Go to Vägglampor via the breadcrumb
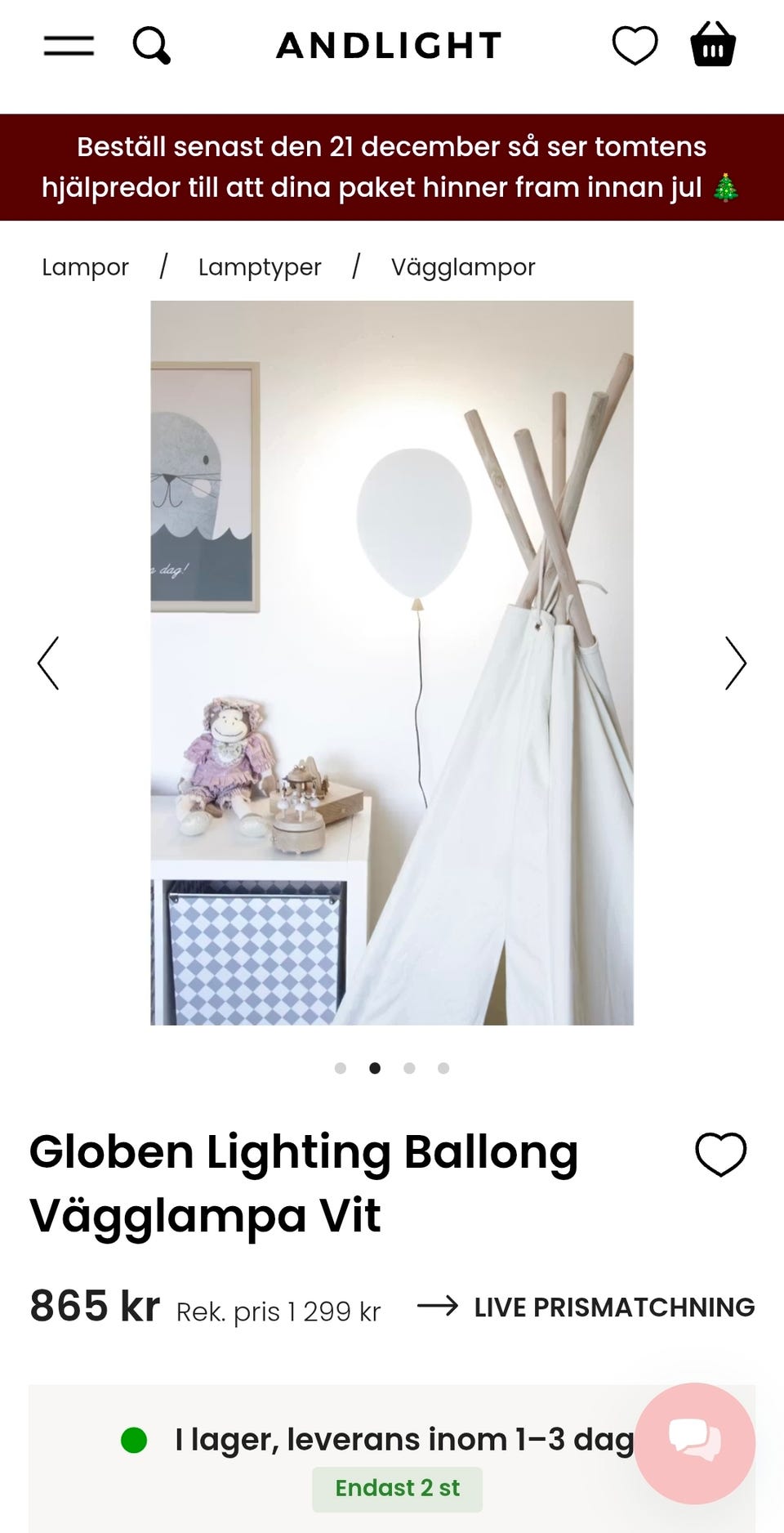This screenshot has width=784, height=1533. point(462,266)
